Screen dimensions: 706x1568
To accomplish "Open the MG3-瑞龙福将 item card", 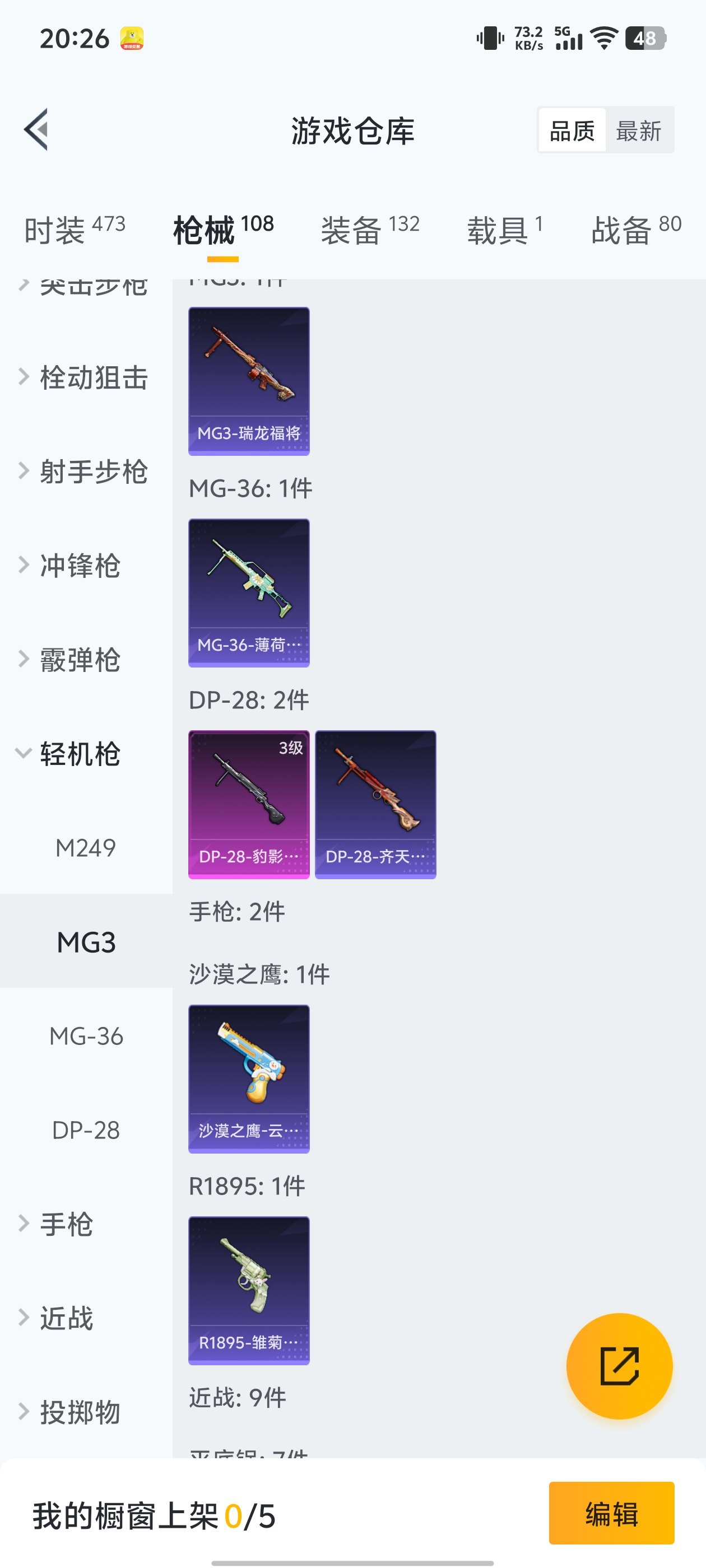I will click(x=249, y=380).
